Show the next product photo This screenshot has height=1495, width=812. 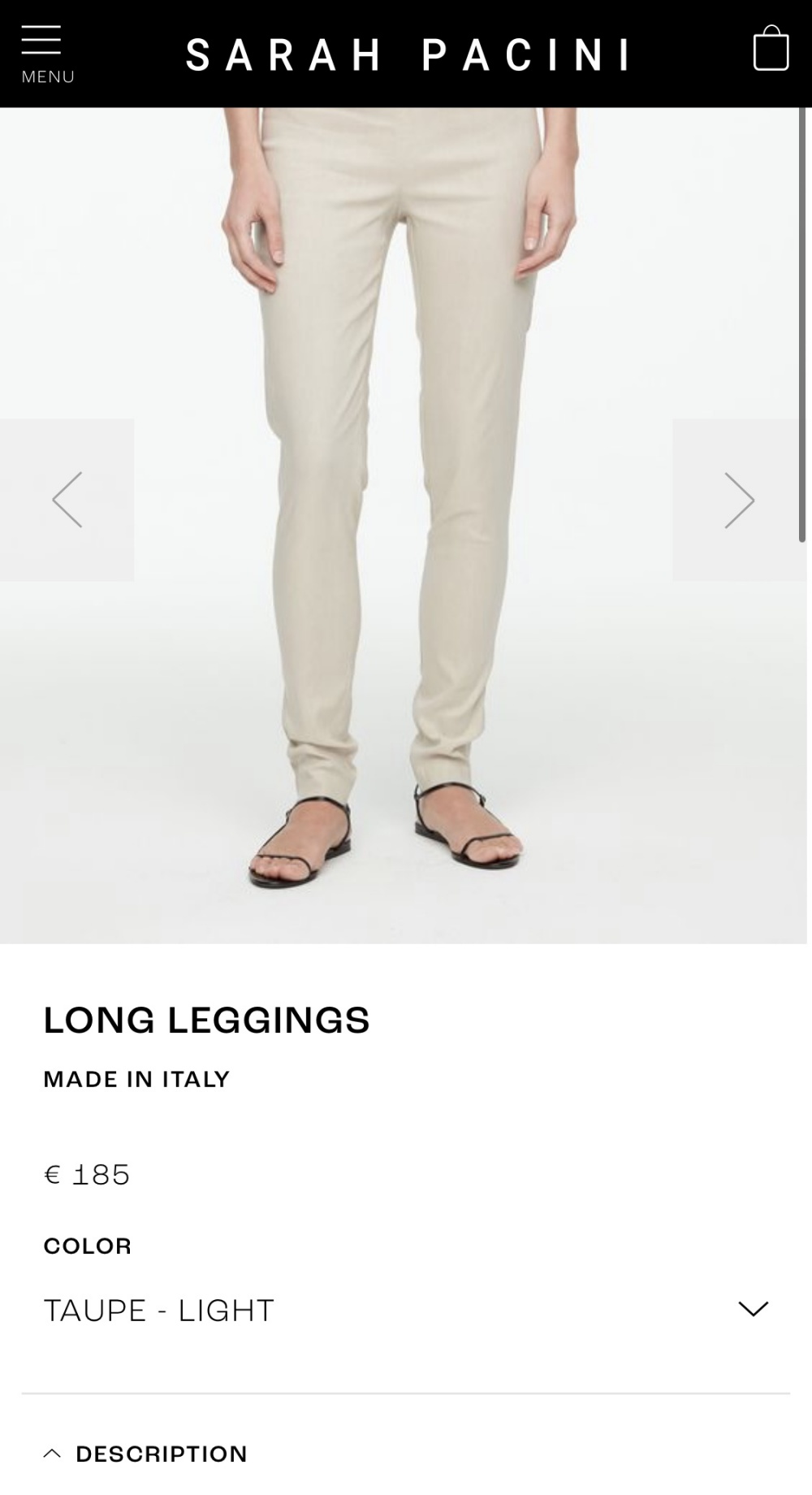tap(739, 500)
